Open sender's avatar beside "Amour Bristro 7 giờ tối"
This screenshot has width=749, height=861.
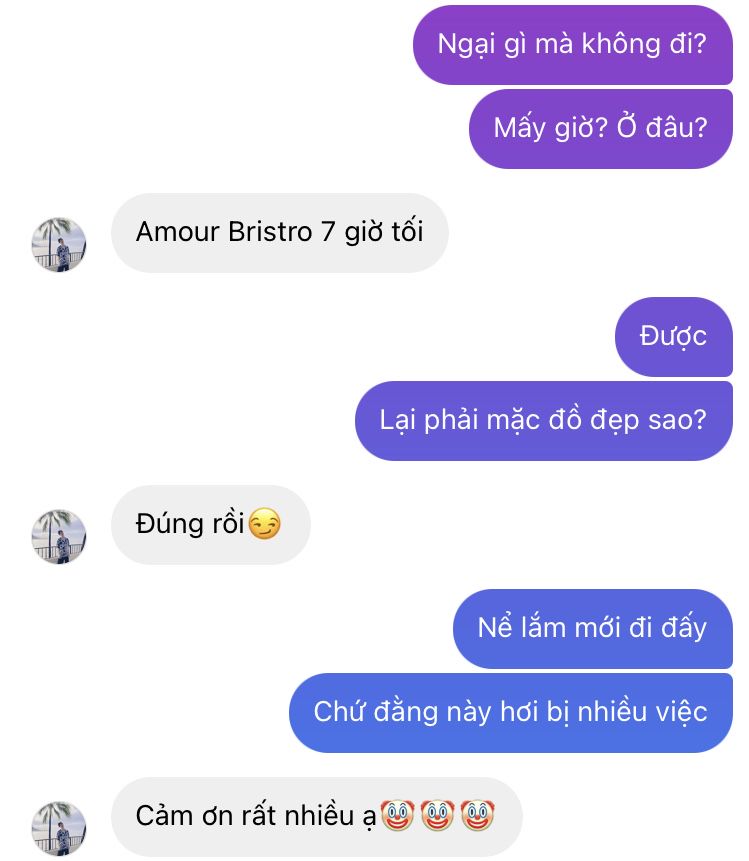pos(59,244)
